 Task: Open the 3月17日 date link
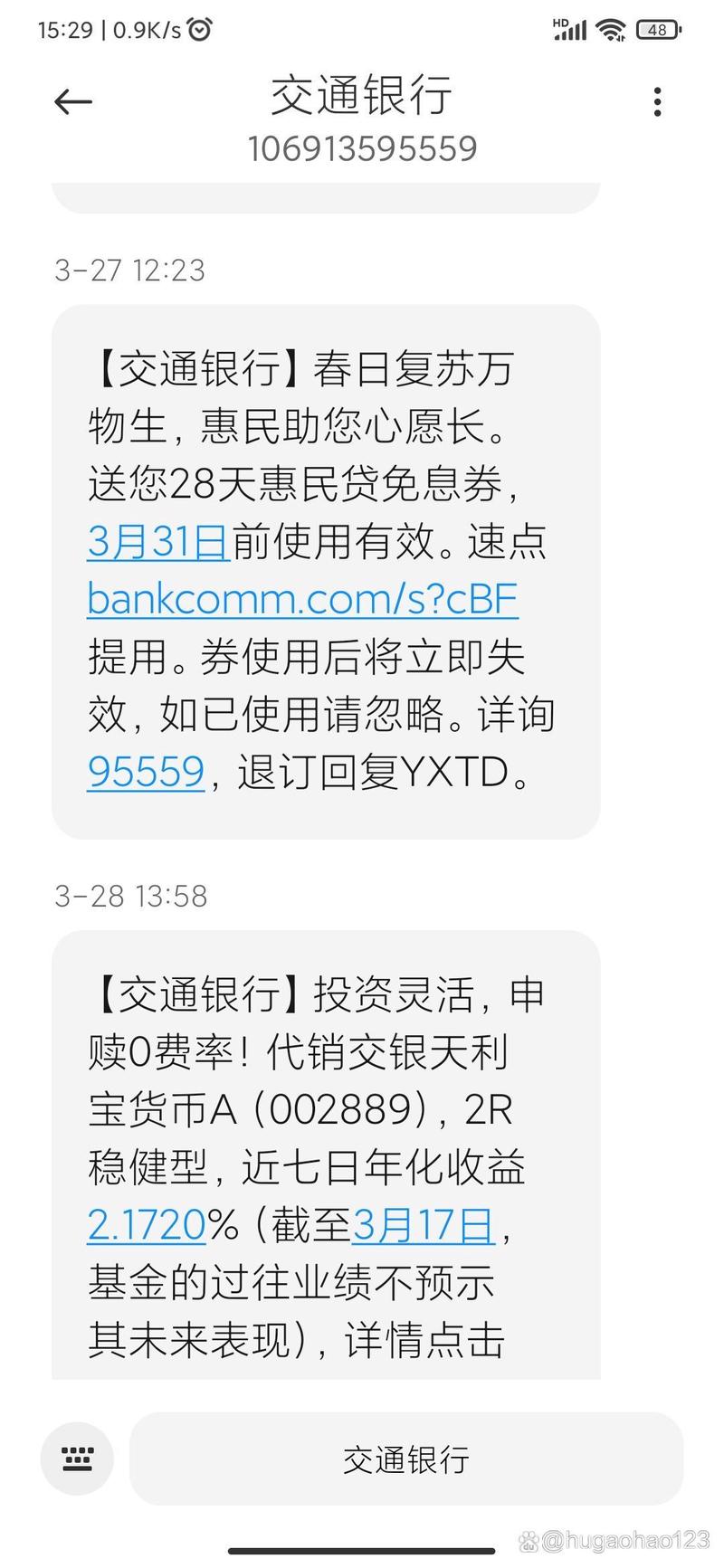pyautogui.click(x=423, y=1224)
